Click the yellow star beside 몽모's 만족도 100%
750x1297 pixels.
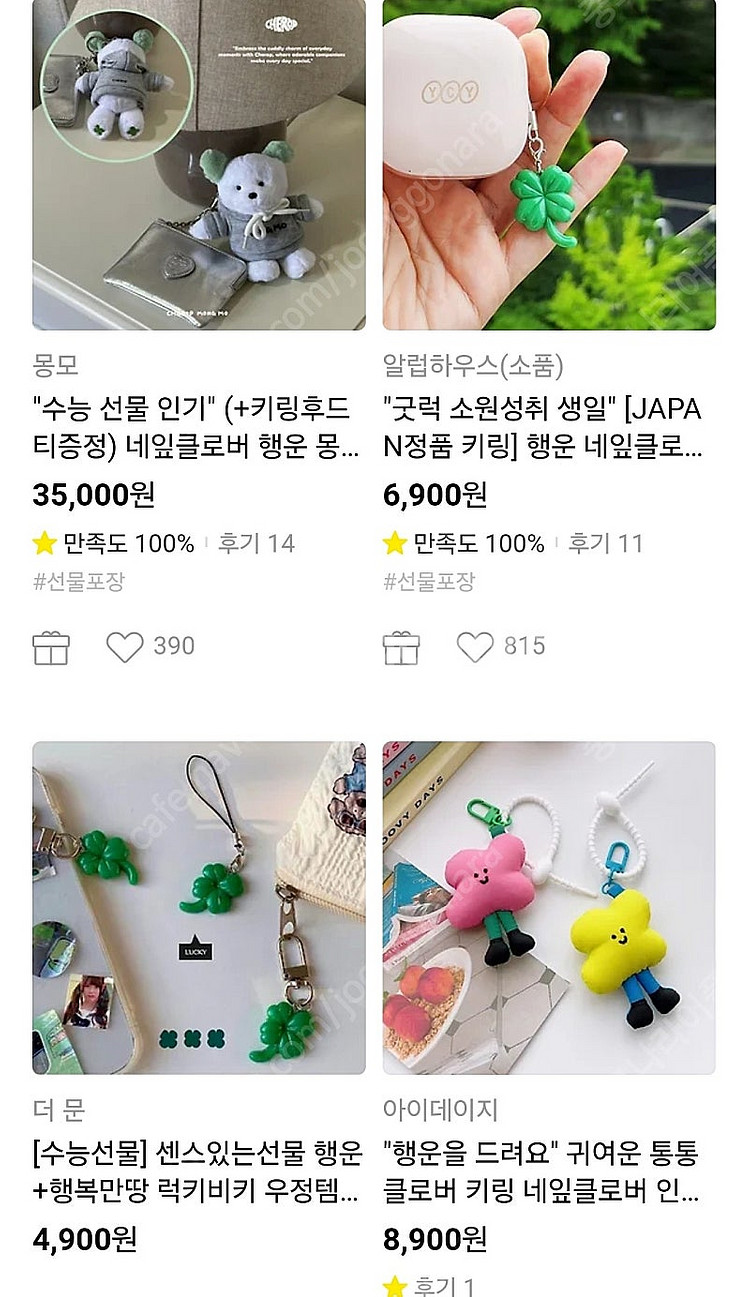pos(42,543)
